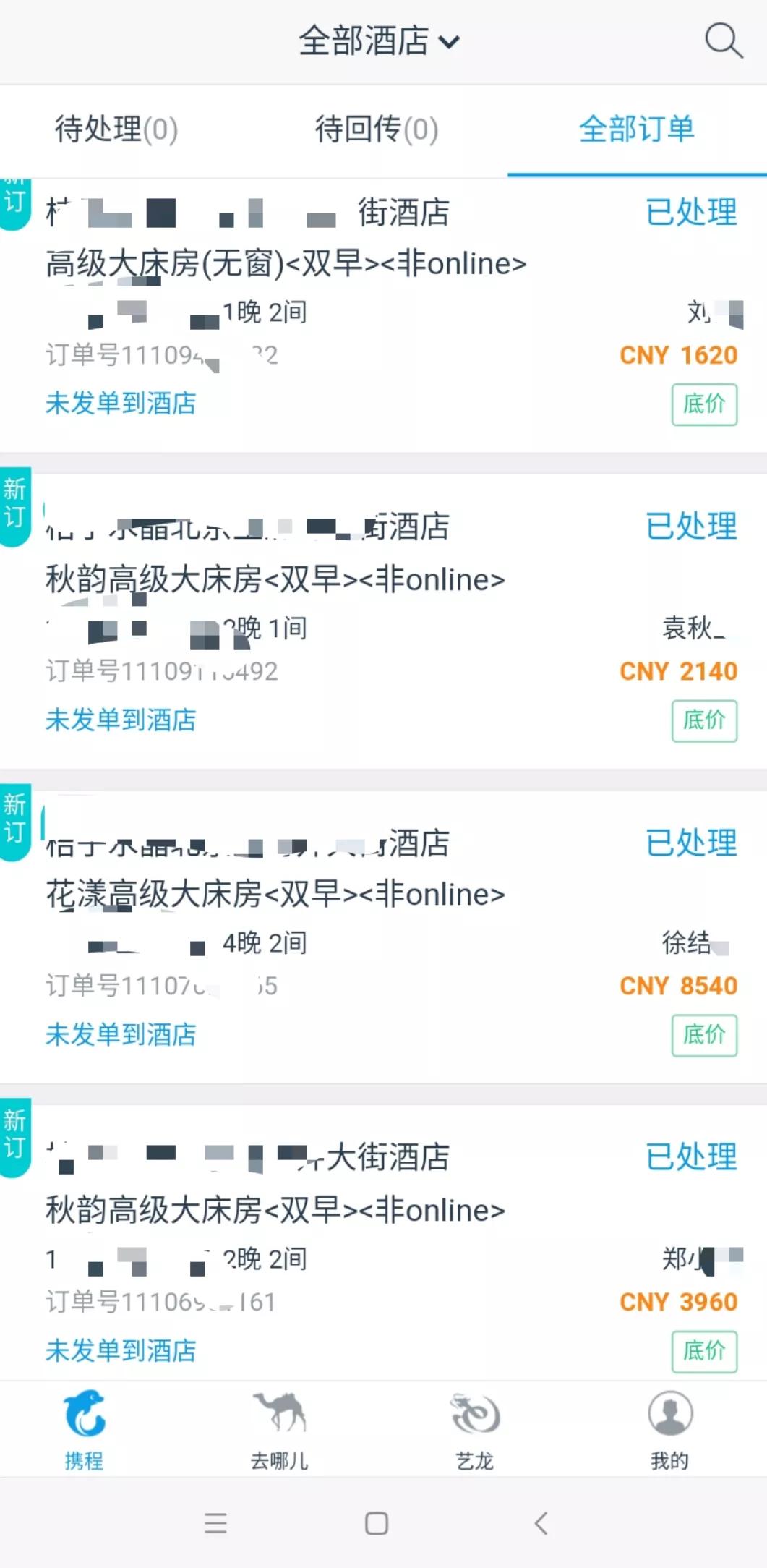The image size is (767, 1568).
Task: Tap the 底价 badge on the CNY 1620 order
Action: pos(705,405)
